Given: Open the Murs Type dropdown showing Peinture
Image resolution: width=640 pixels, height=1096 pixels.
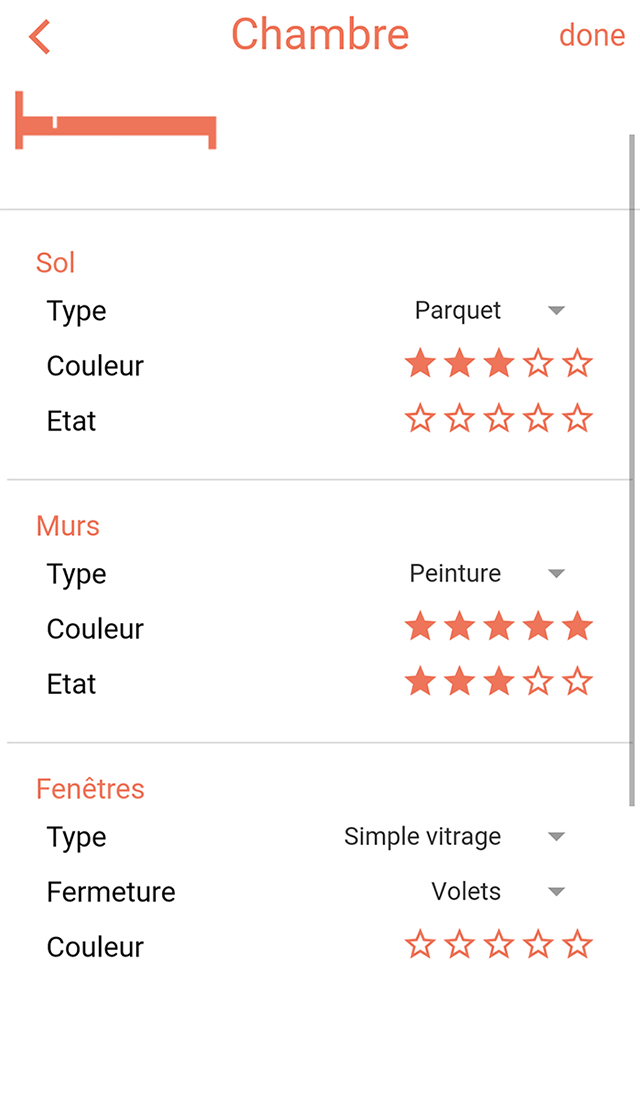Looking at the screenshot, I should 487,573.
